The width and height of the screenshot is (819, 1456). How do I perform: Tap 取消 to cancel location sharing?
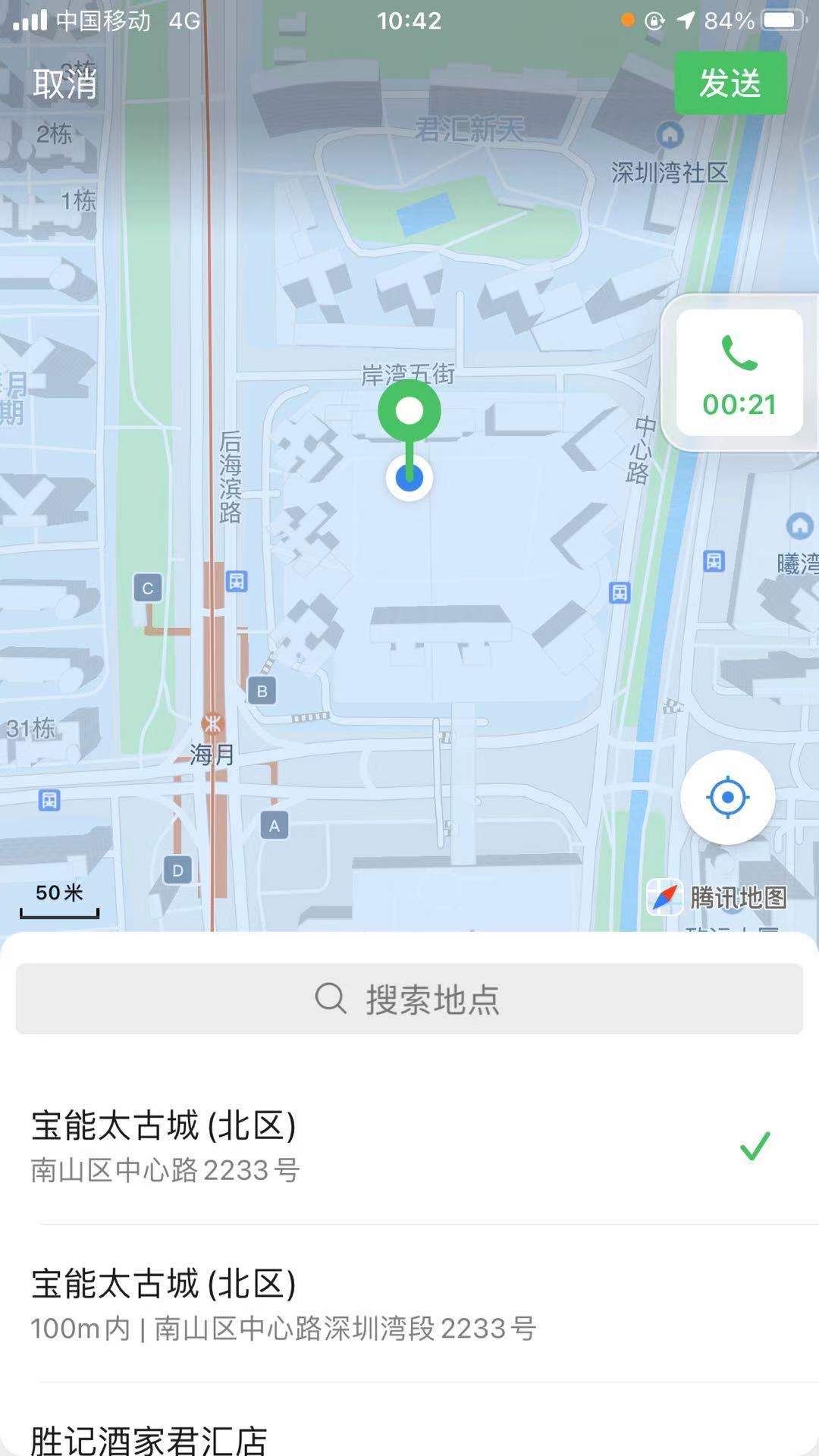click(x=65, y=83)
